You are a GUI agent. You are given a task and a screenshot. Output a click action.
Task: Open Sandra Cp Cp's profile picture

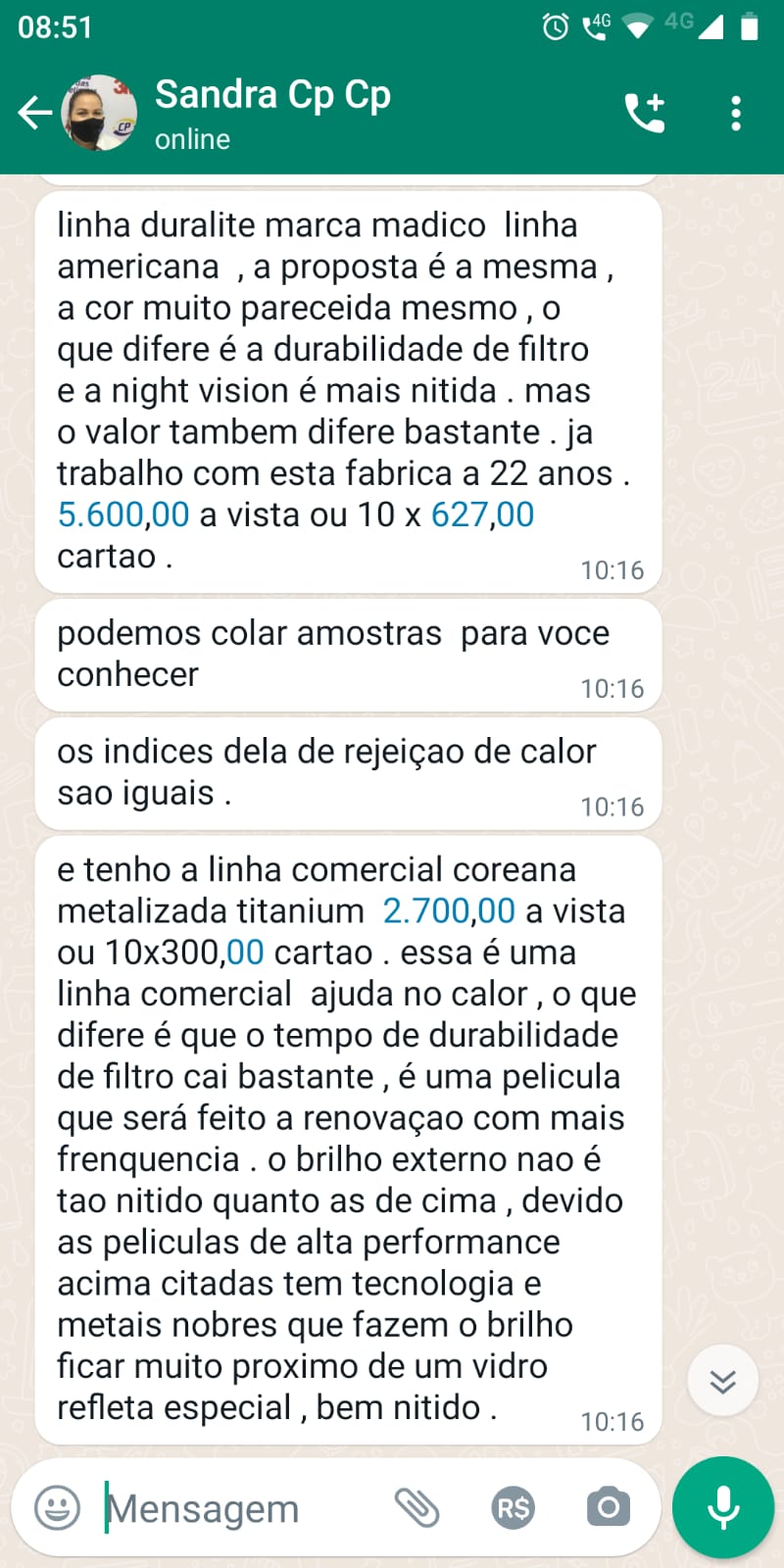pos(100,113)
